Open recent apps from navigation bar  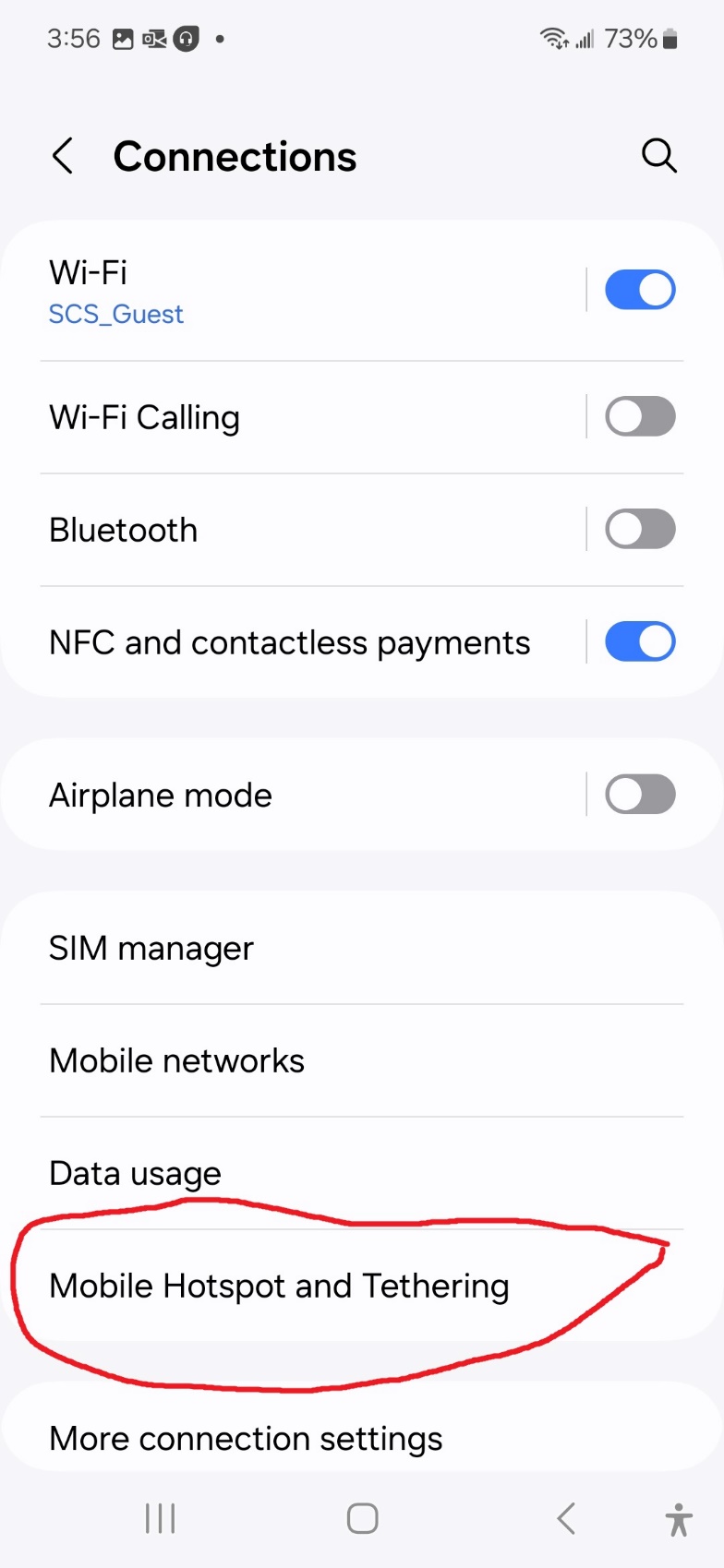(x=160, y=1518)
